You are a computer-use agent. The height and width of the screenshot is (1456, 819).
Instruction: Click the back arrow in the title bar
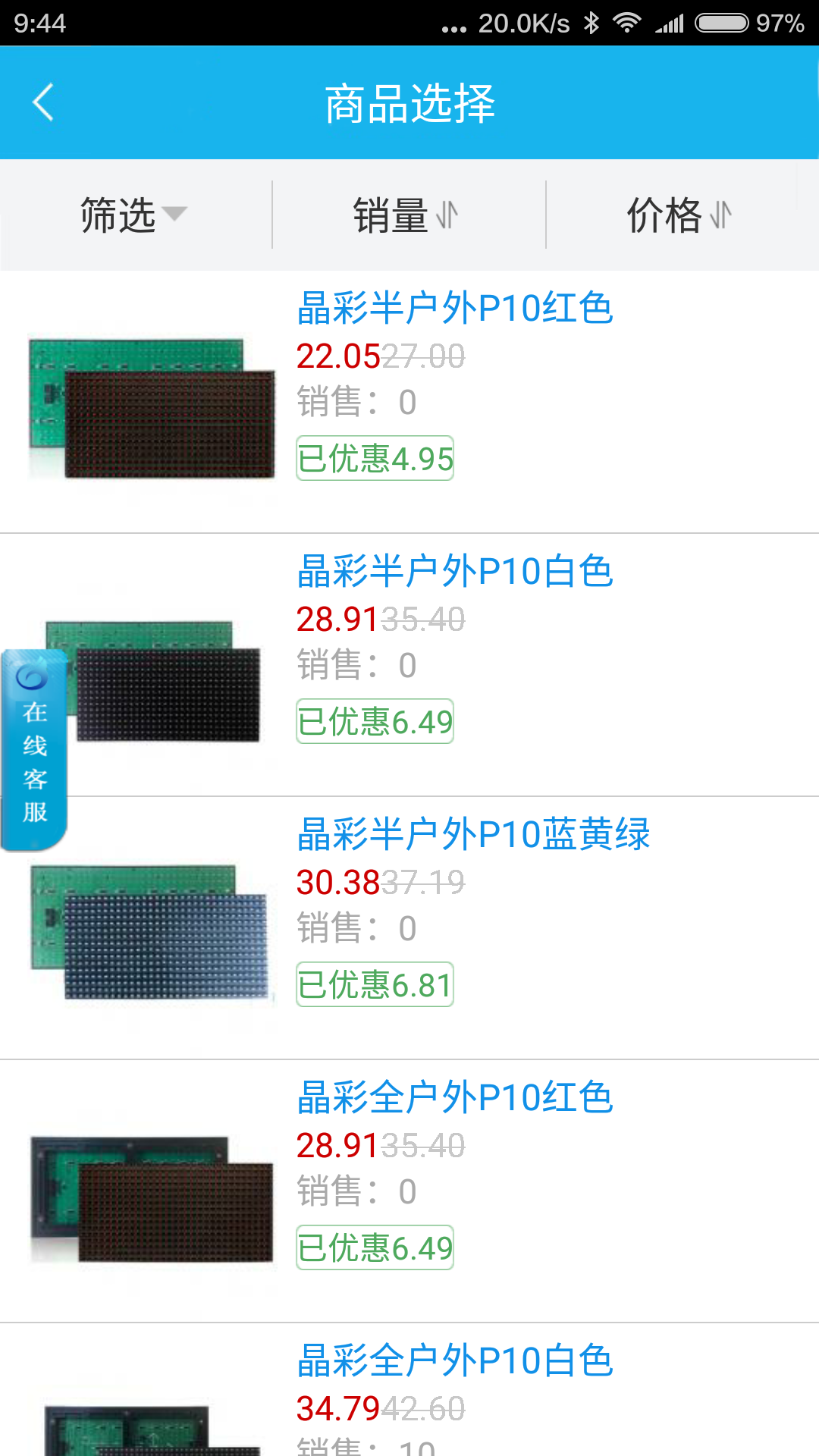pyautogui.click(x=43, y=102)
